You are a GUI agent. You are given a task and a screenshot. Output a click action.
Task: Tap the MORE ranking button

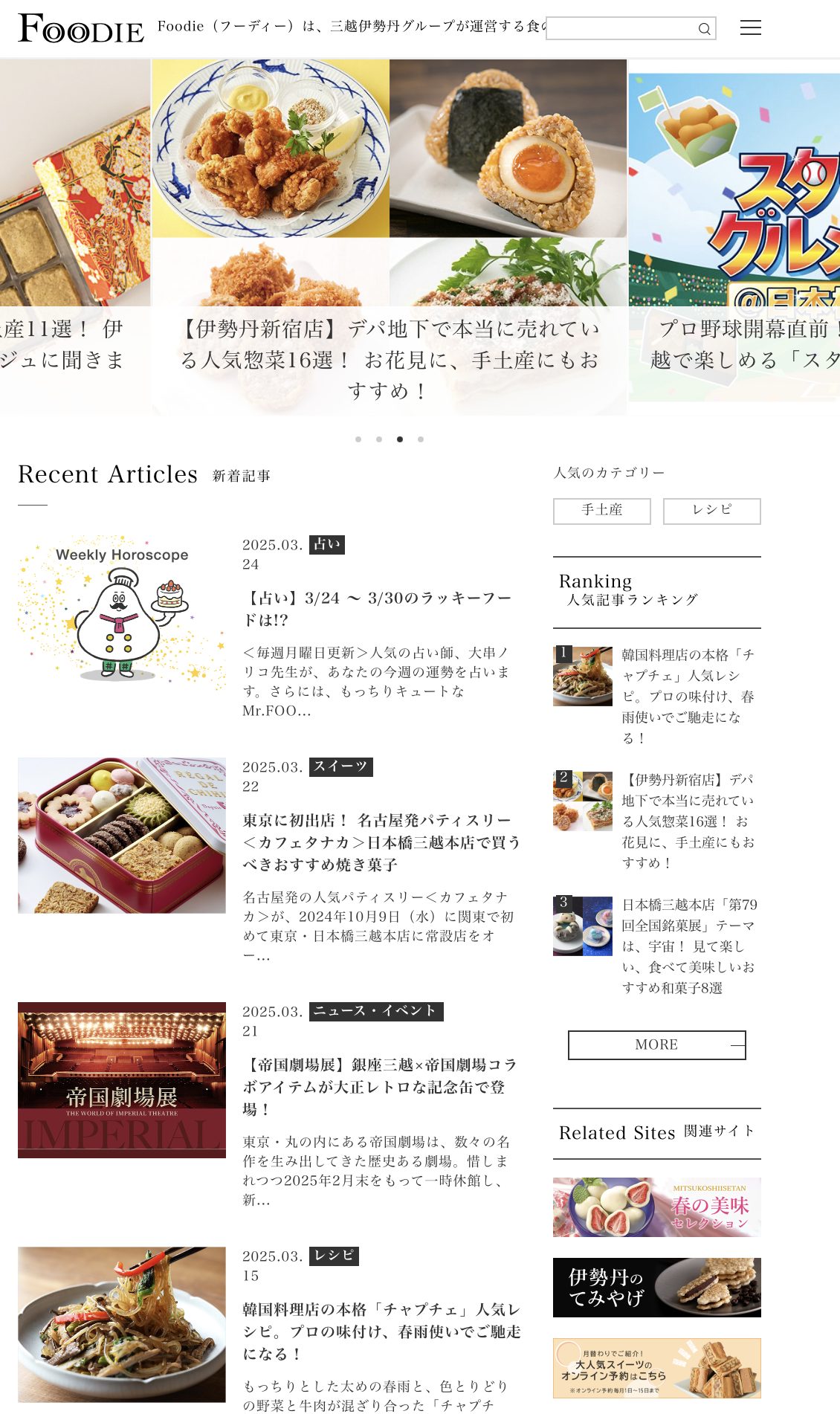coord(656,1045)
